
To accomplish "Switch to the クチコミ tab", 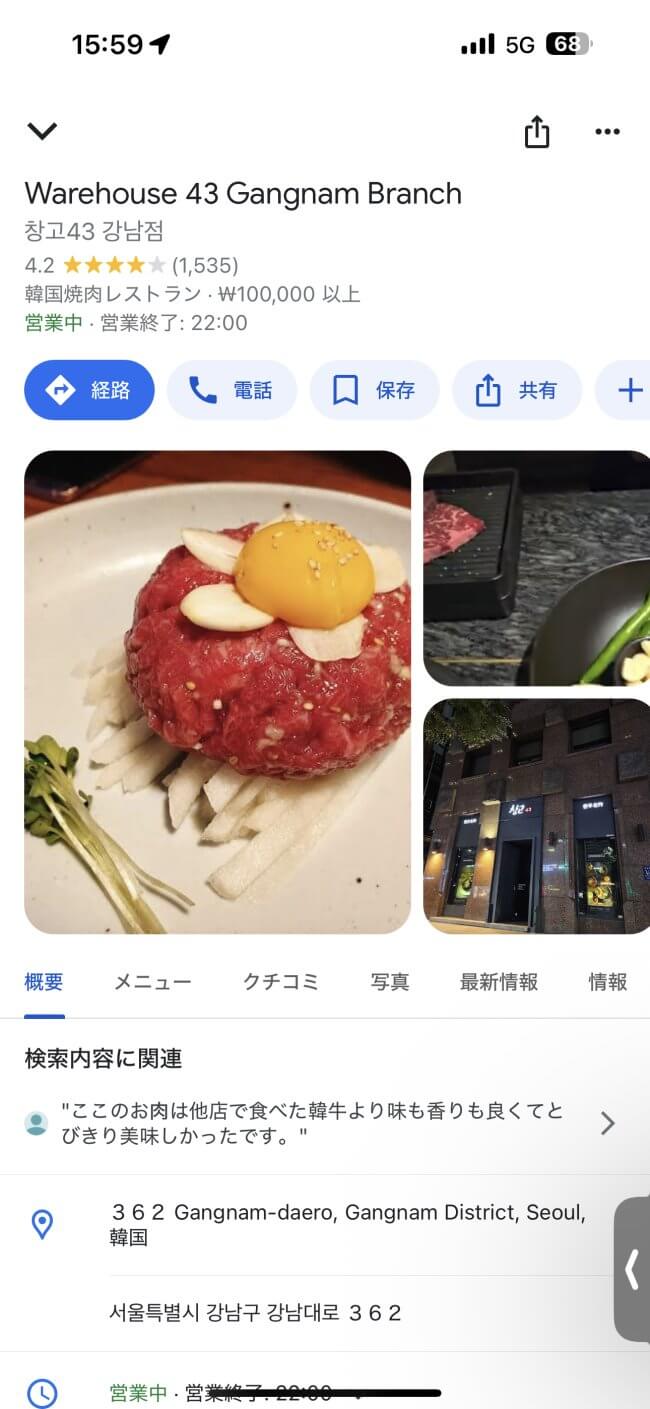I will (281, 982).
